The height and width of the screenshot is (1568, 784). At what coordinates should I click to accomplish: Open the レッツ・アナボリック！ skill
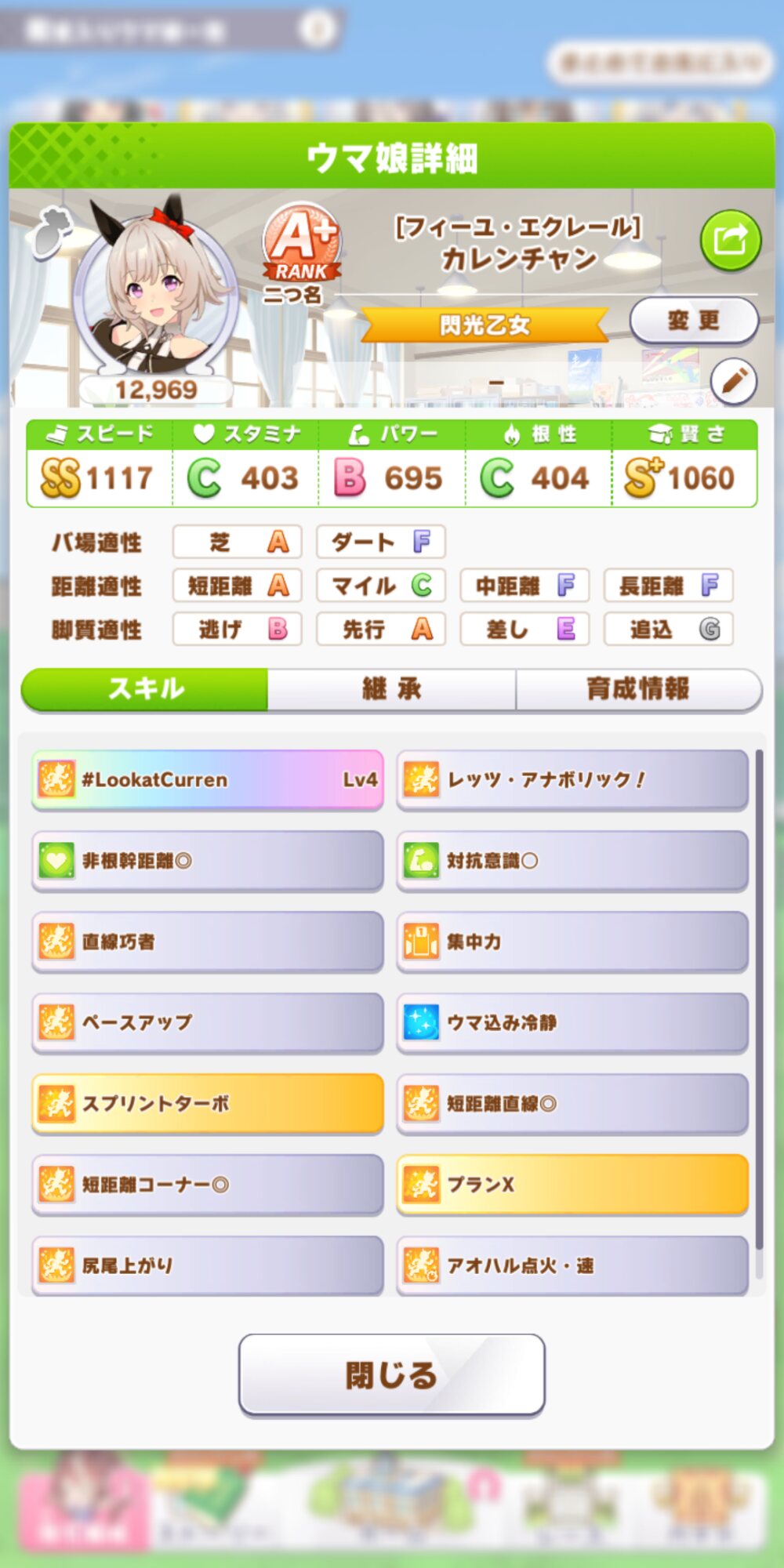click(572, 779)
